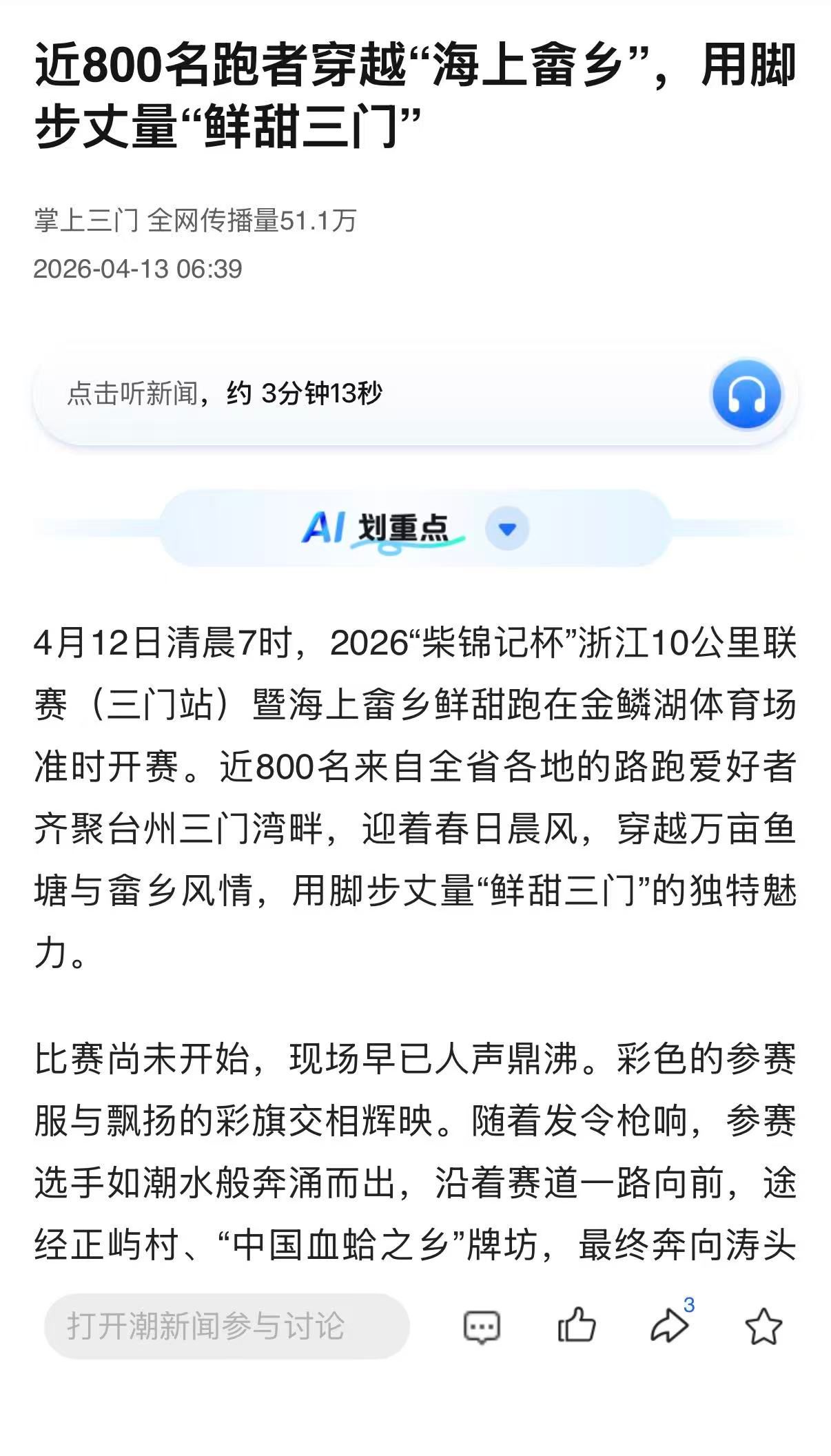Like this article with thumbs-up
The height and width of the screenshot is (1456, 831).
click(576, 1325)
